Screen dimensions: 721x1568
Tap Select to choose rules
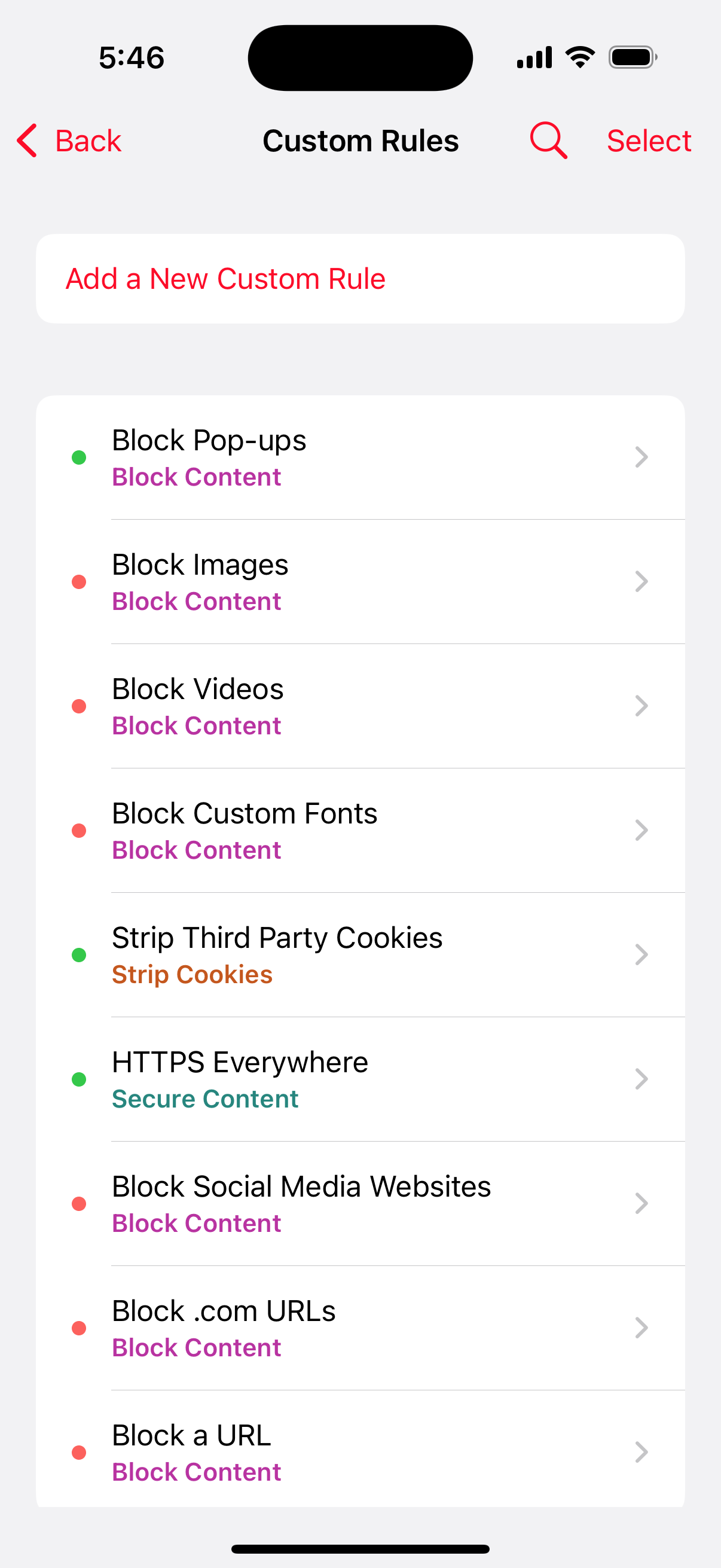(648, 141)
